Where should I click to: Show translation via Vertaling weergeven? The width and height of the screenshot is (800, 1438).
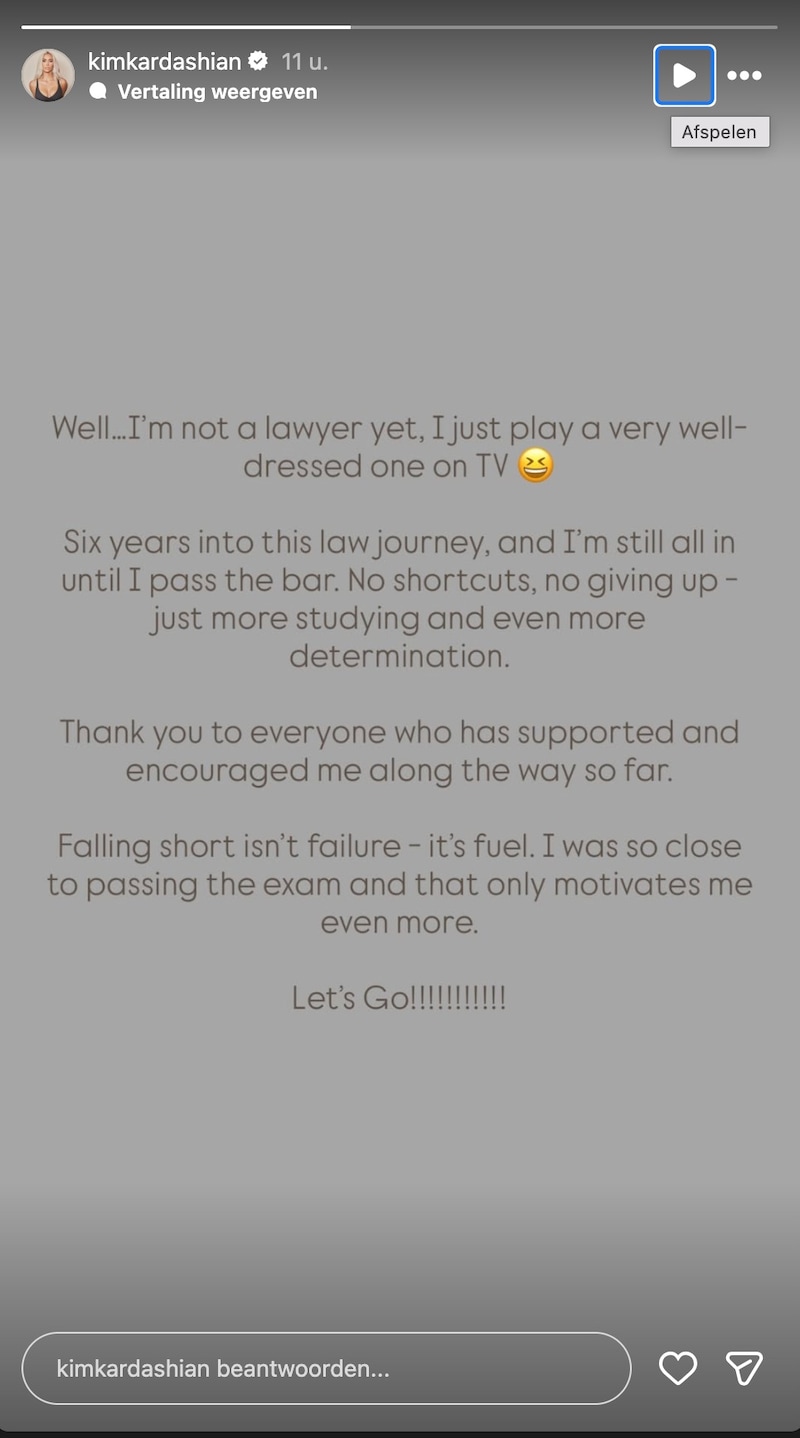click(x=216, y=92)
